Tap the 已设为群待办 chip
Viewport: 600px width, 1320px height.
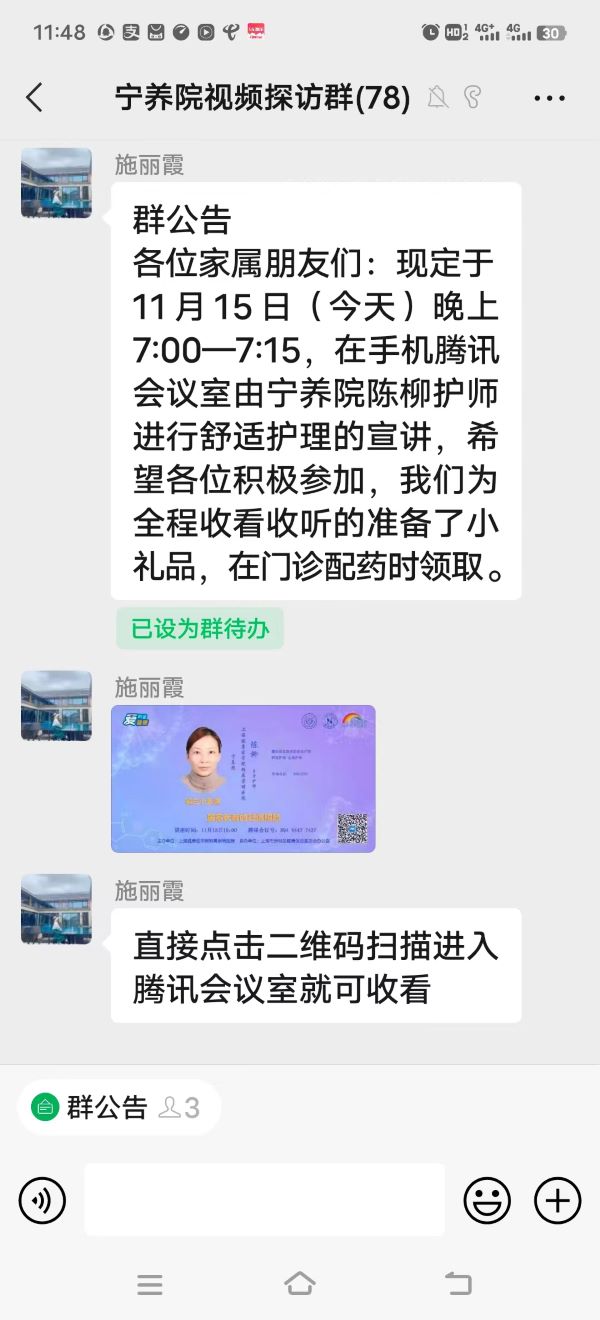coord(200,629)
